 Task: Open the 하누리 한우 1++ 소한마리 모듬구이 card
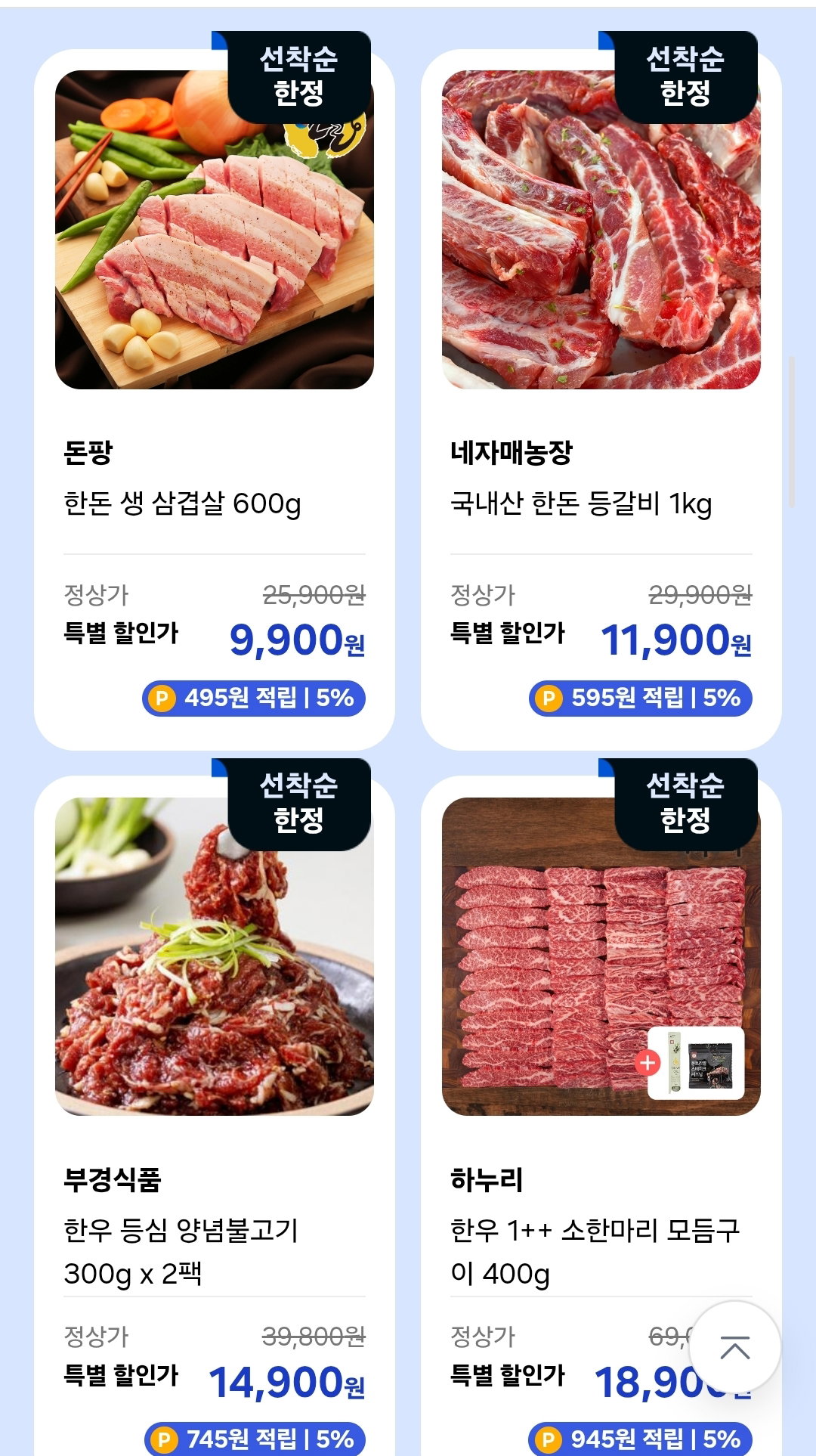point(601,1116)
